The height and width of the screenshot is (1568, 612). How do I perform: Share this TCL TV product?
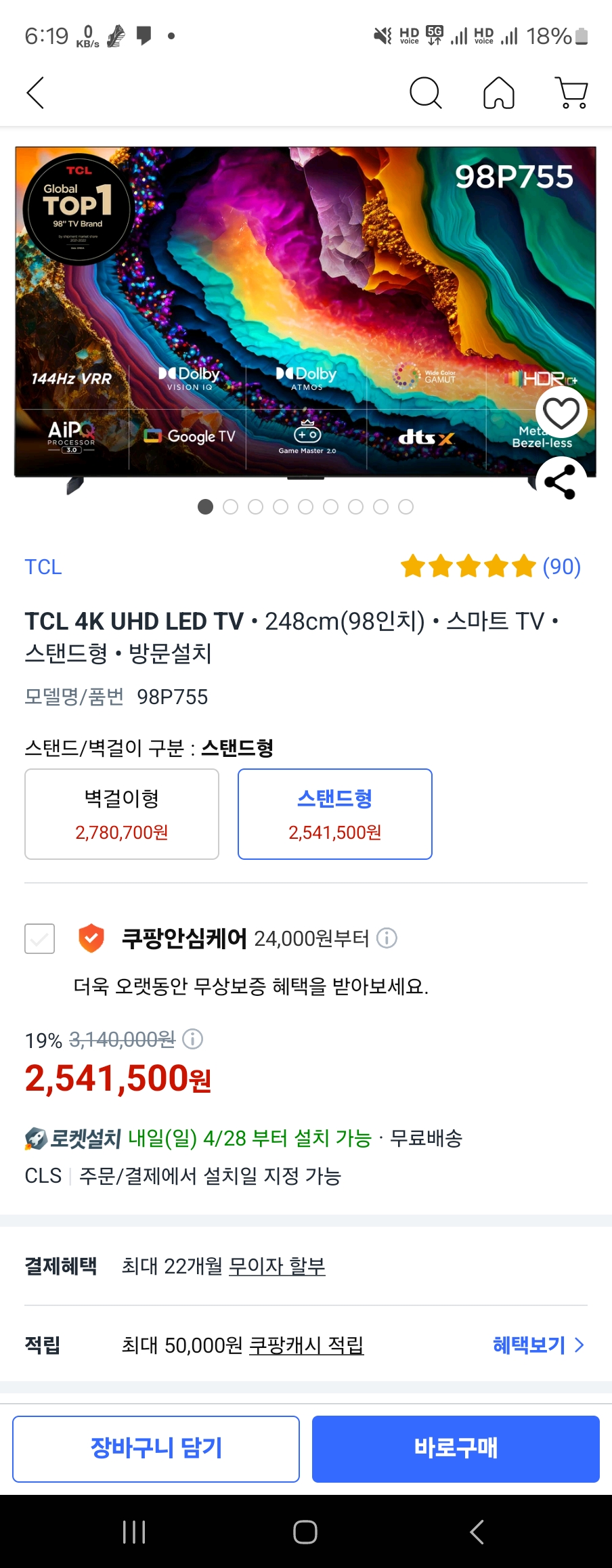coord(560,482)
